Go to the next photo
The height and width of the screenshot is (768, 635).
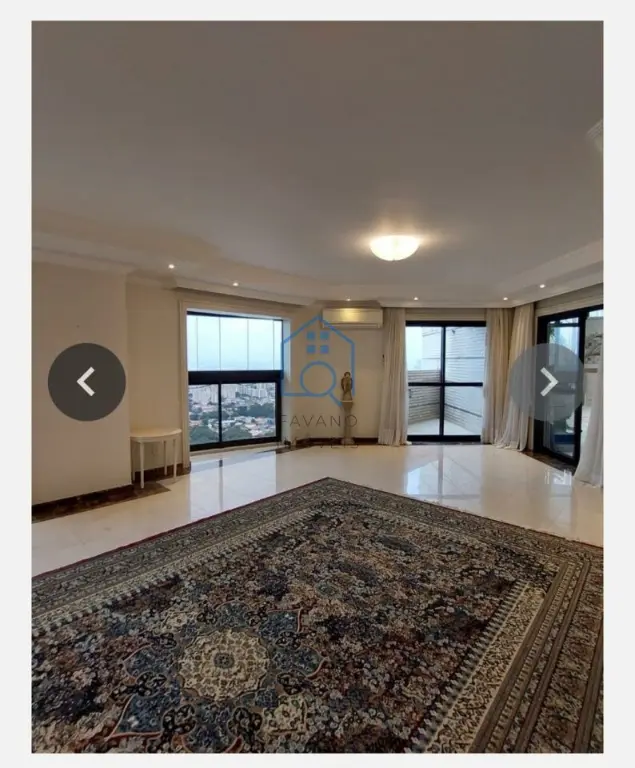[548, 382]
